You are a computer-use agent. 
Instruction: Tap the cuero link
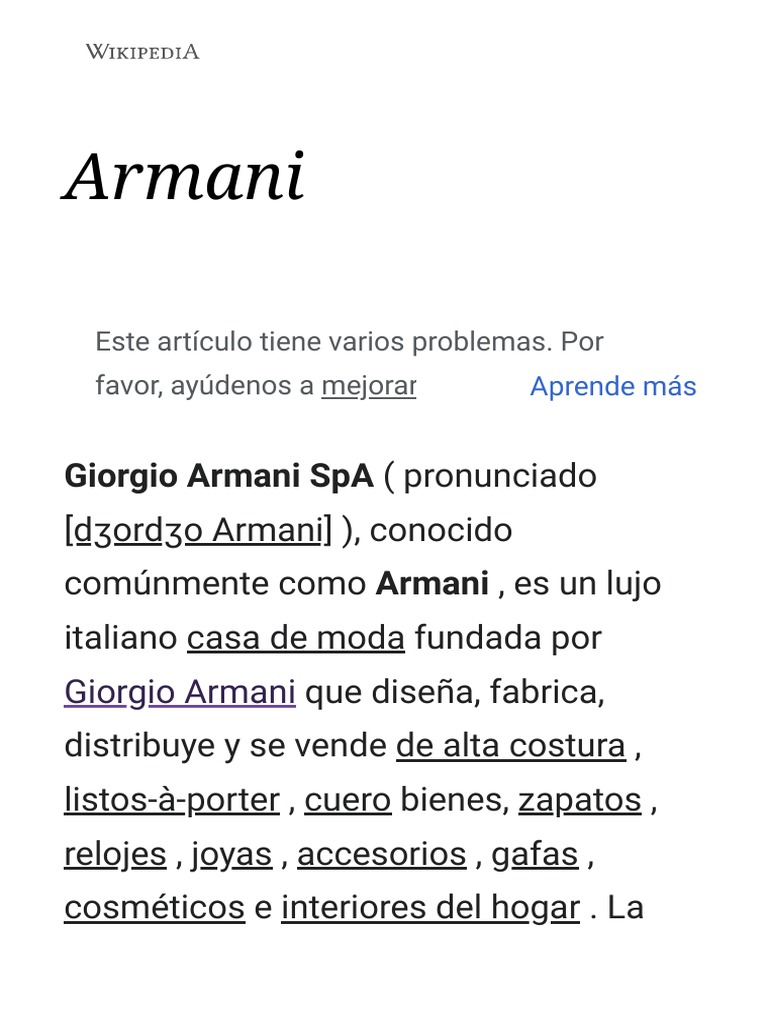click(347, 800)
